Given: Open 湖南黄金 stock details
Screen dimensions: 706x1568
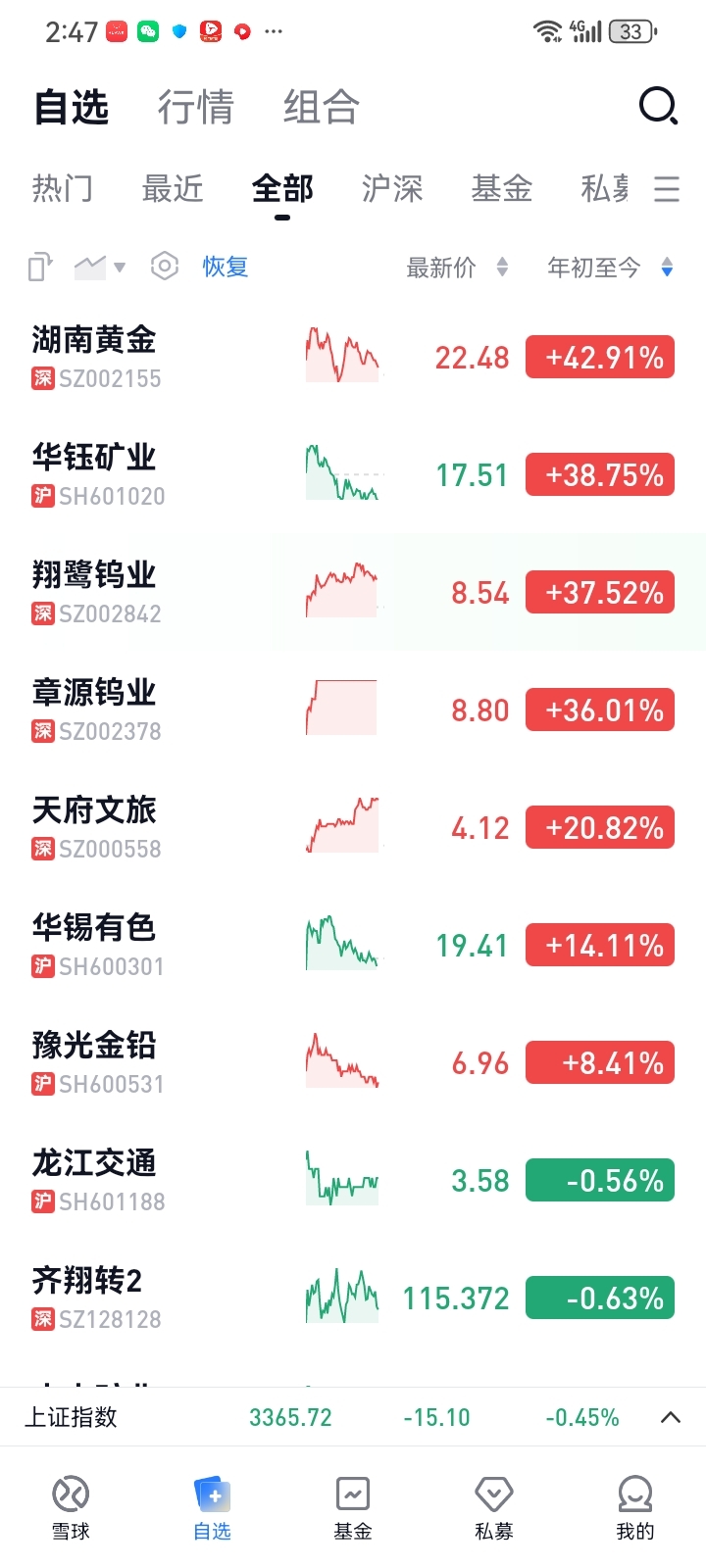Looking at the screenshot, I should (x=353, y=358).
